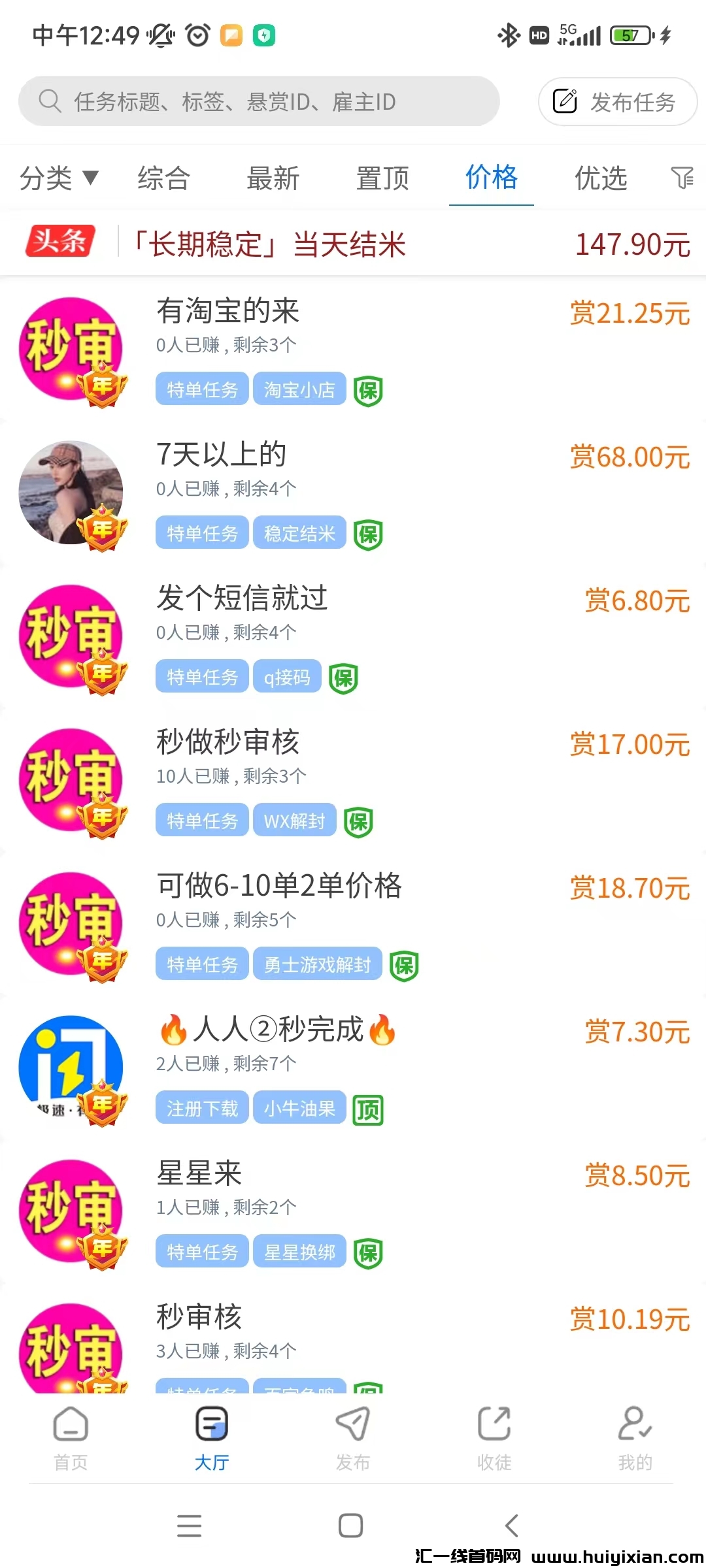The image size is (706, 1568).
Task: Switch to the 最新 tab
Action: [273, 178]
